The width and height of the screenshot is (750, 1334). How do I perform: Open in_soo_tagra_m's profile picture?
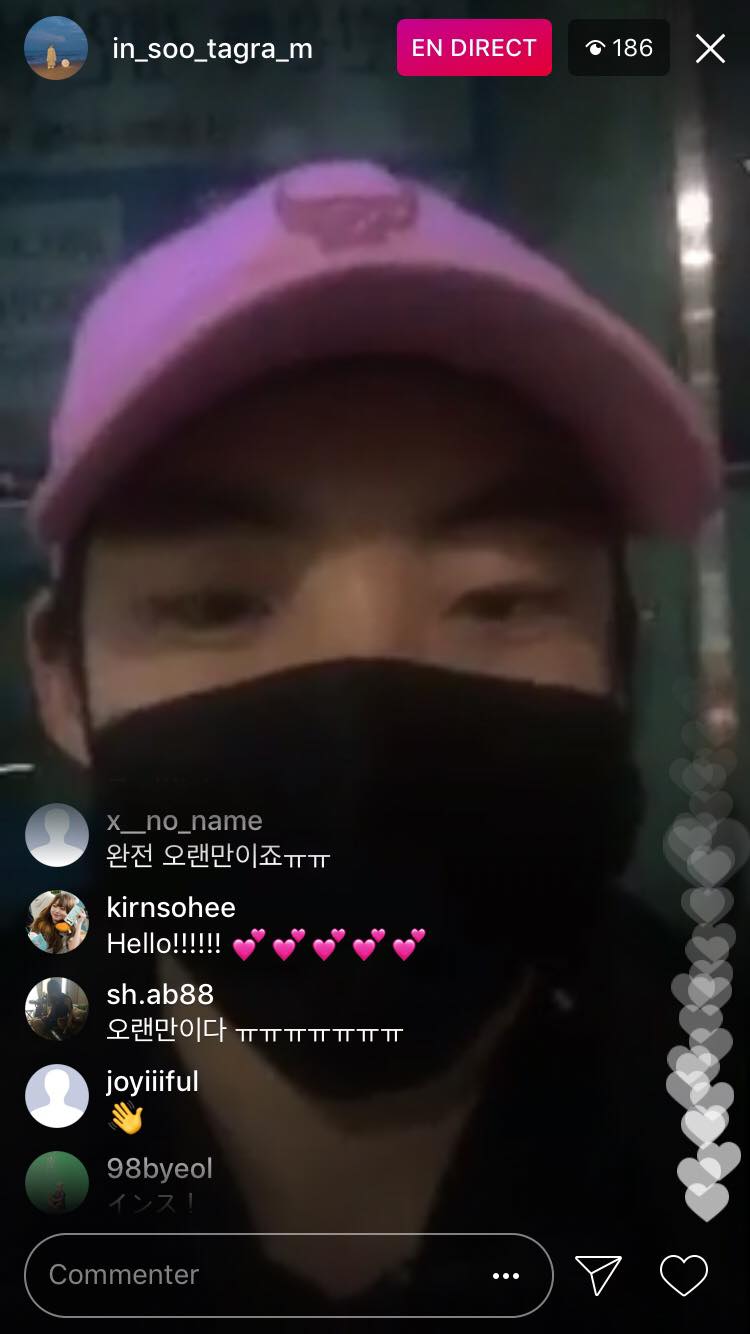tap(56, 48)
